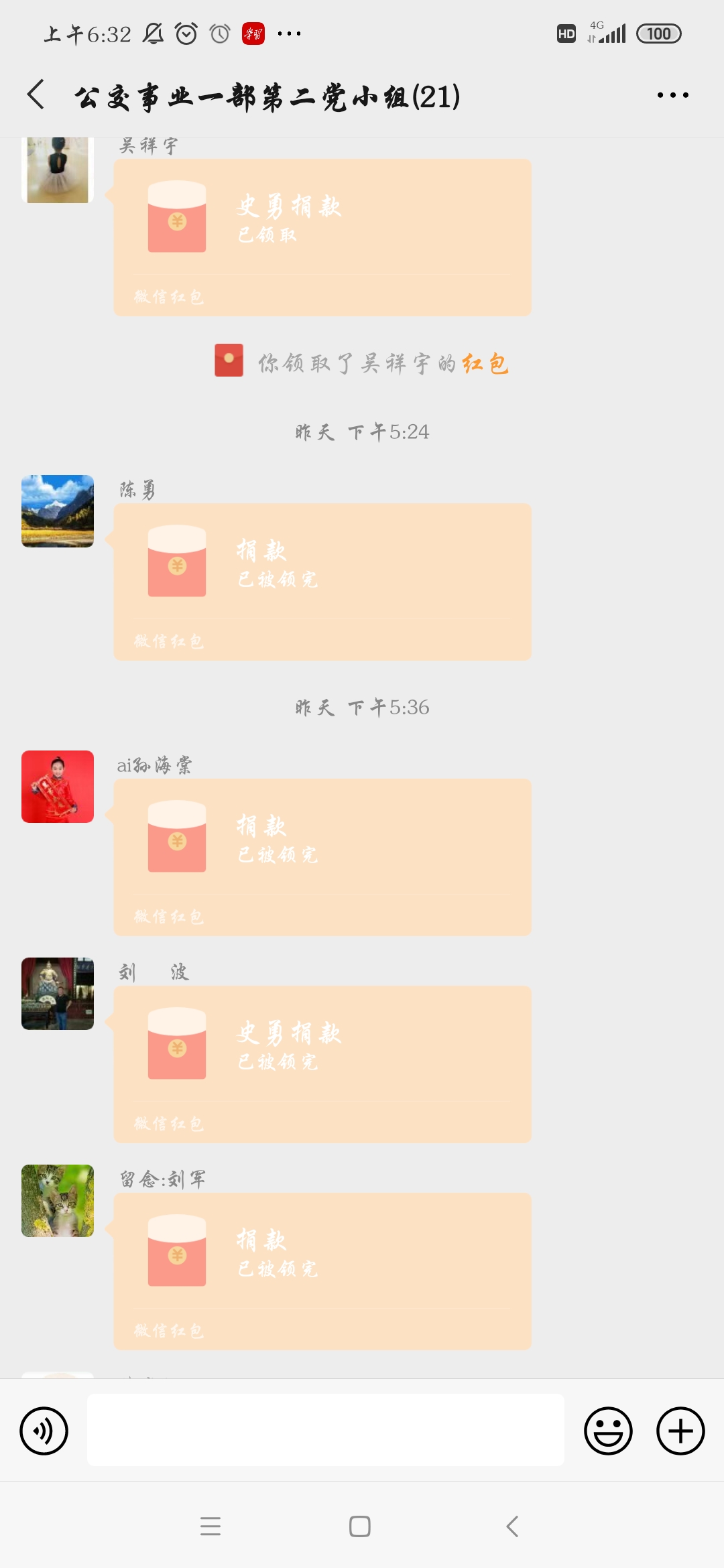This screenshot has height=1568, width=724.
Task: View ai孙海棠's profile avatar
Action: 58,787
